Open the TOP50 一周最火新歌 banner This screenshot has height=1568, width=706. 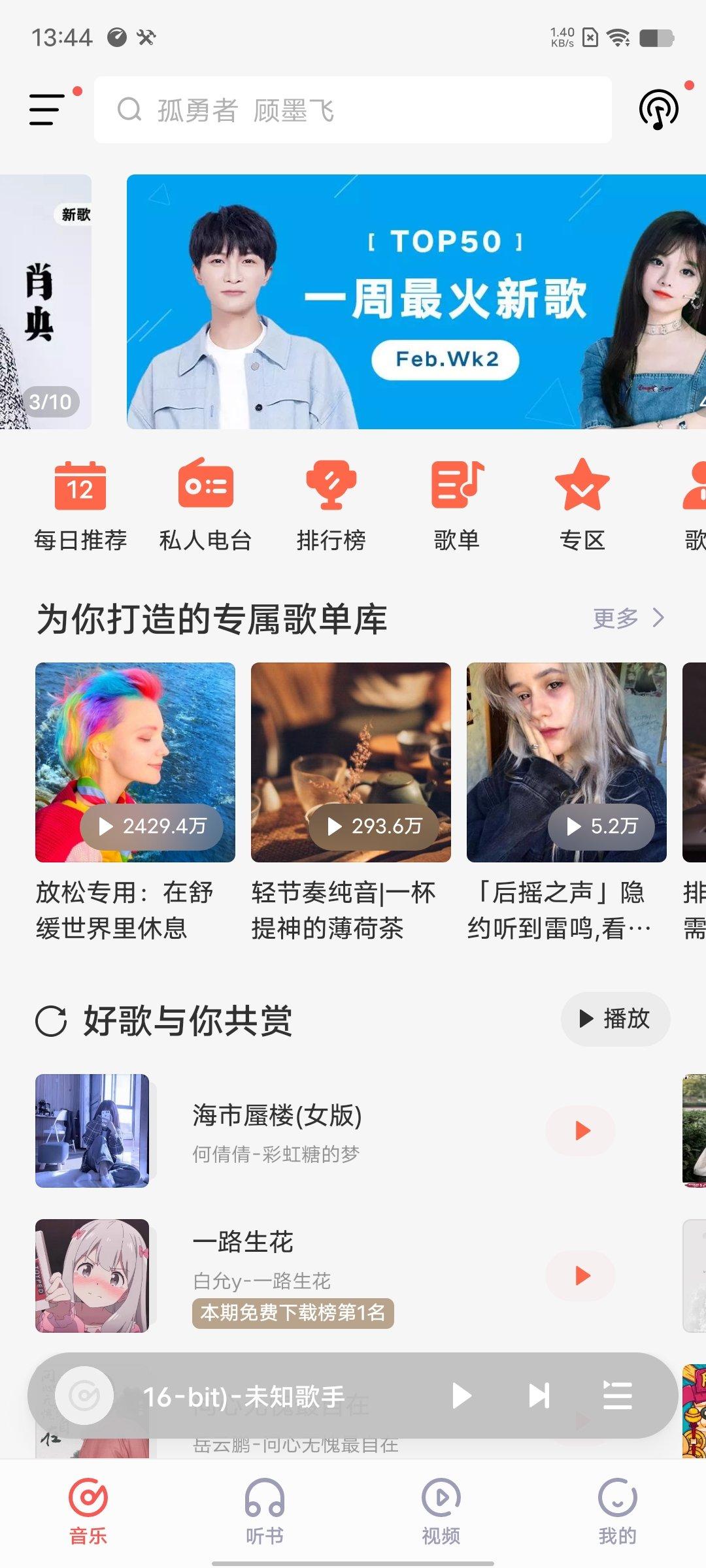click(x=416, y=302)
